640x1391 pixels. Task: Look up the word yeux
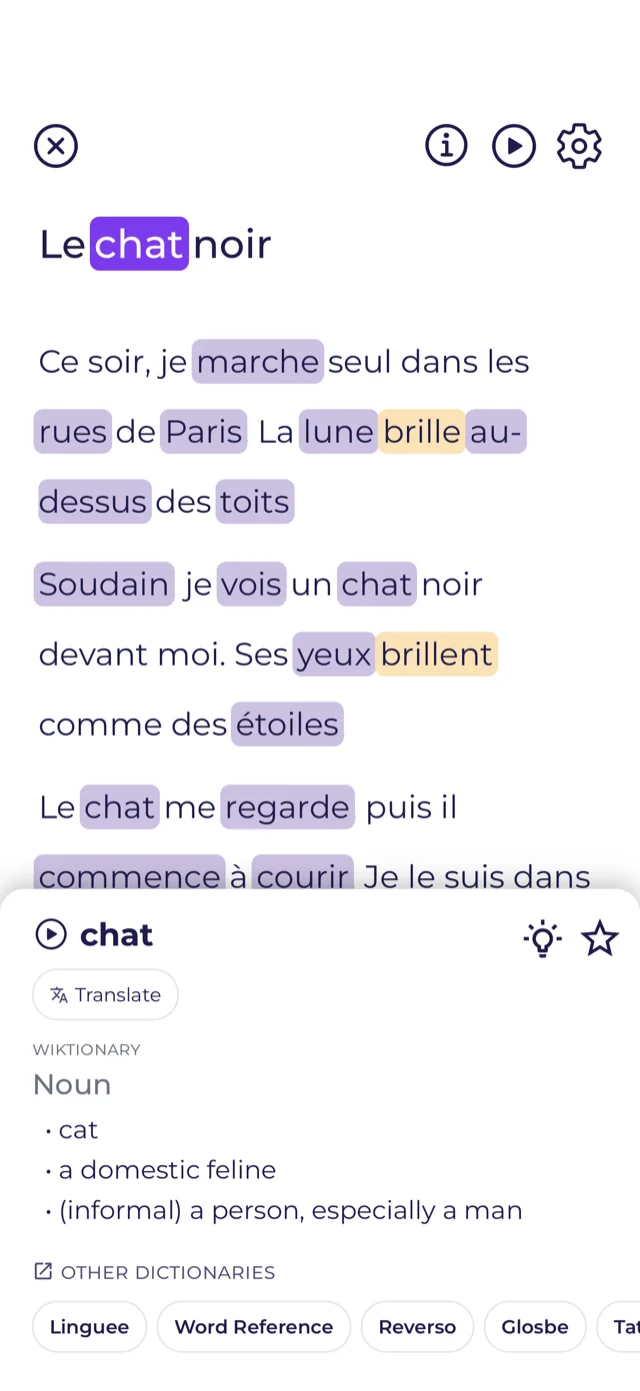(x=334, y=654)
